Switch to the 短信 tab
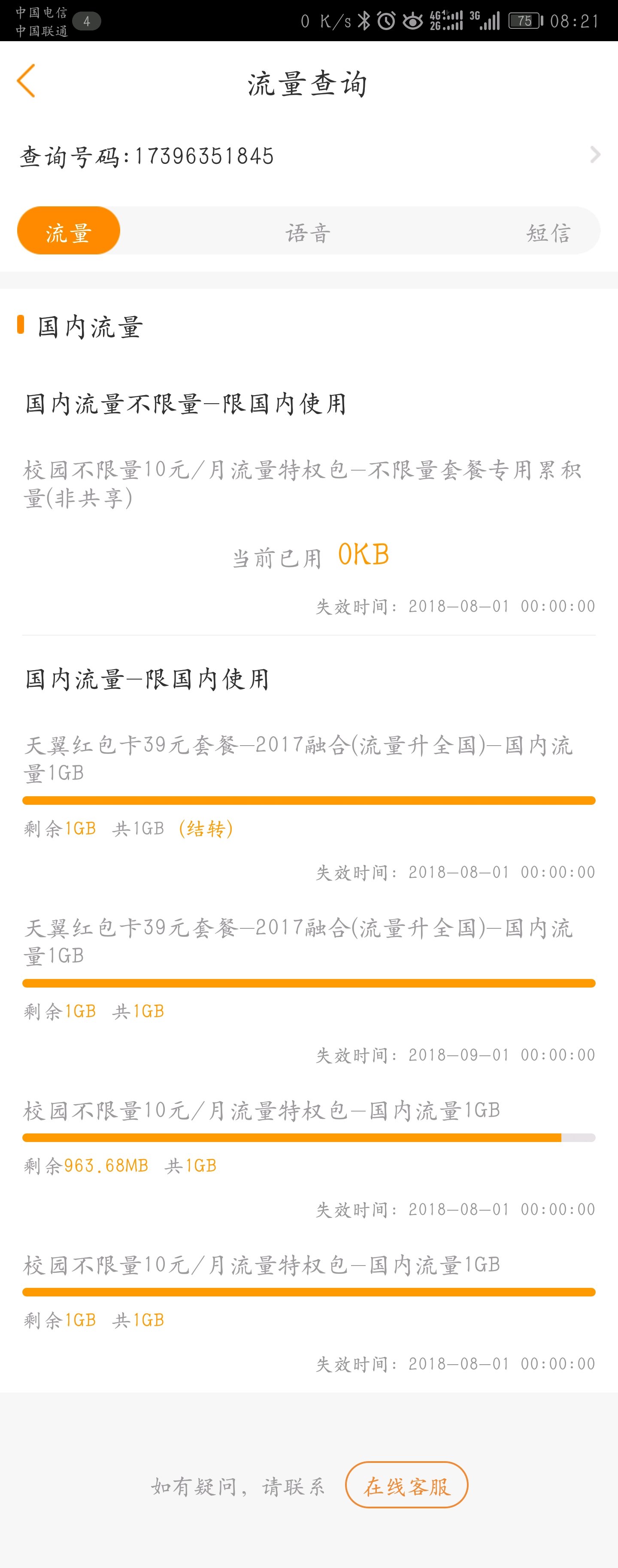This screenshot has width=618, height=1568. pyautogui.click(x=548, y=232)
